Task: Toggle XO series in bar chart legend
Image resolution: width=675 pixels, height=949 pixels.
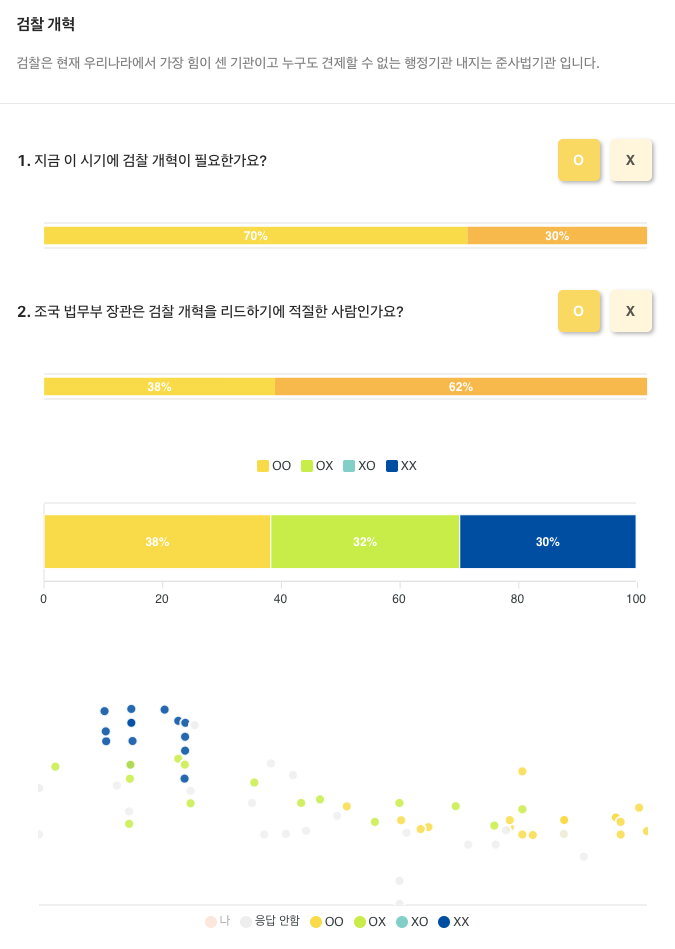Action: [360, 465]
